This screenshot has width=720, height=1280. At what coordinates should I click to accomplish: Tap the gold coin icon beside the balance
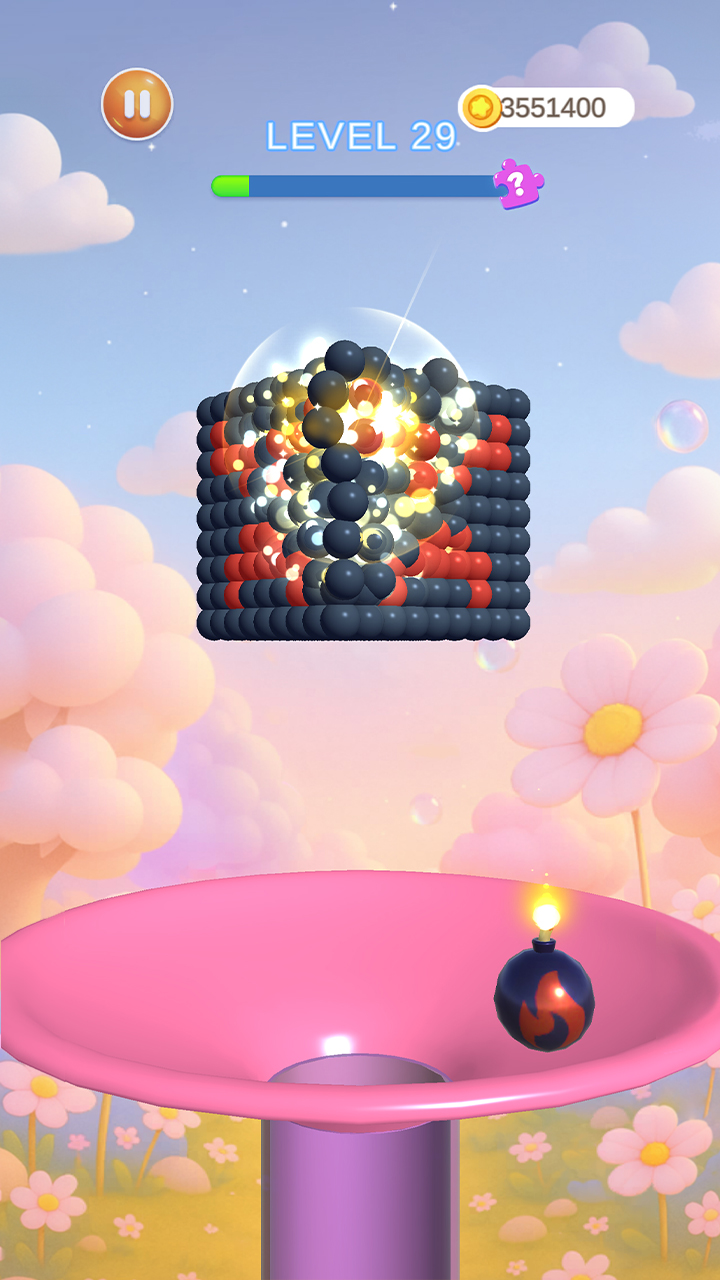tap(483, 102)
